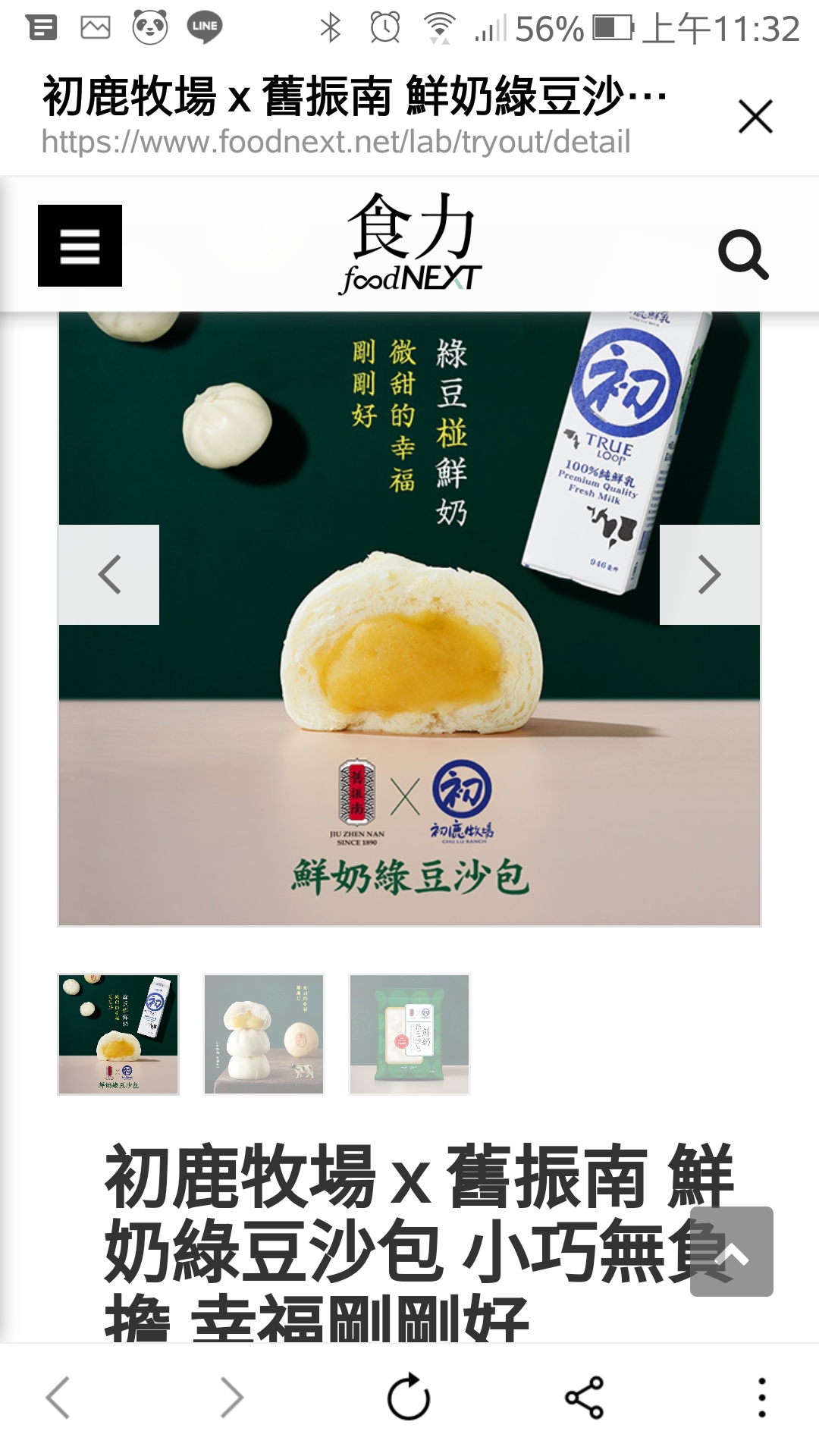The image size is (819, 1456).
Task: Show the previous product image
Action: [109, 575]
